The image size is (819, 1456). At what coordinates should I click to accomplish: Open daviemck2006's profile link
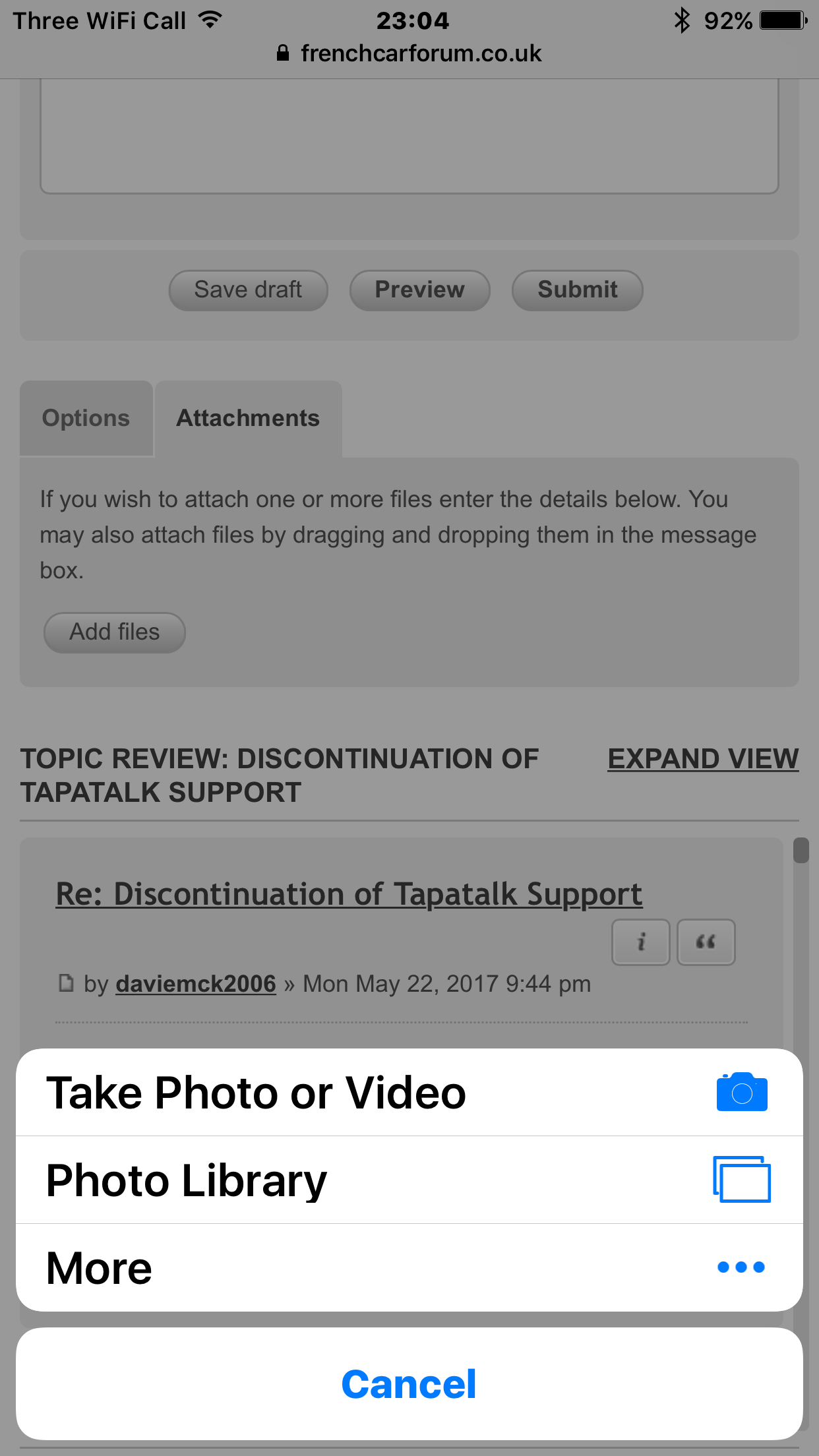point(196,984)
